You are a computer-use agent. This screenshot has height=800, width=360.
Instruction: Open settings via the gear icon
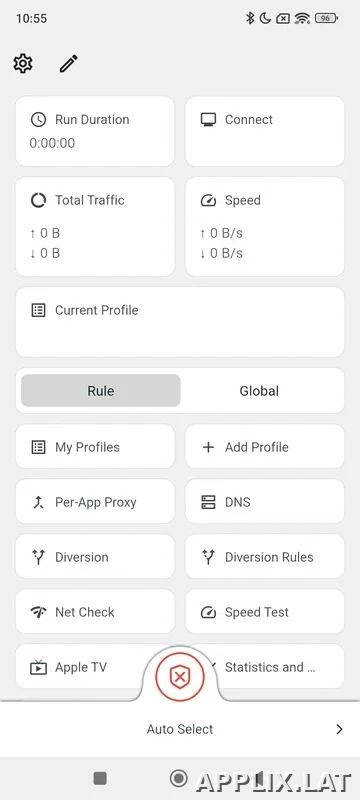(23, 64)
